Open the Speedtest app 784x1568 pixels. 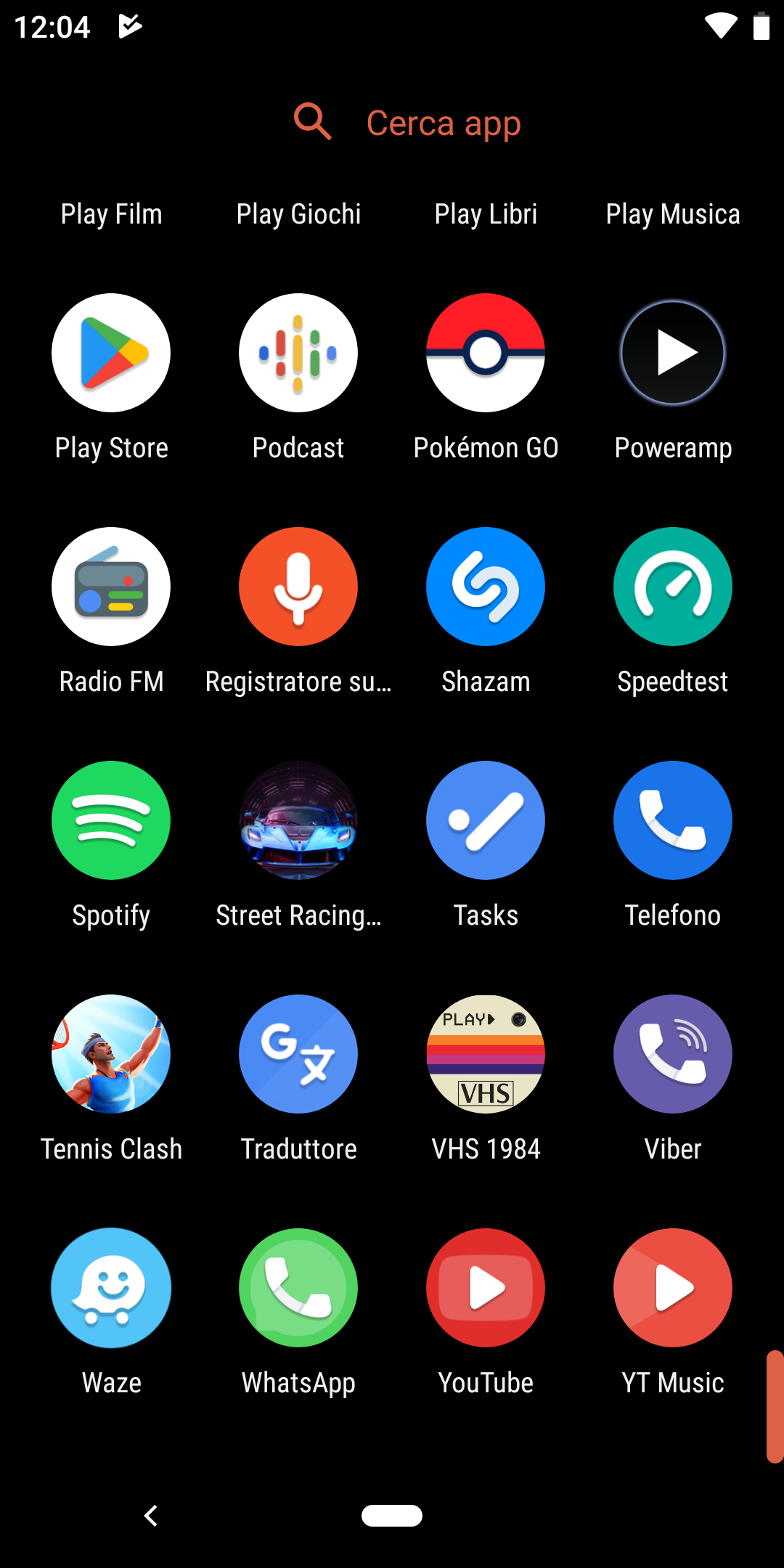click(673, 587)
